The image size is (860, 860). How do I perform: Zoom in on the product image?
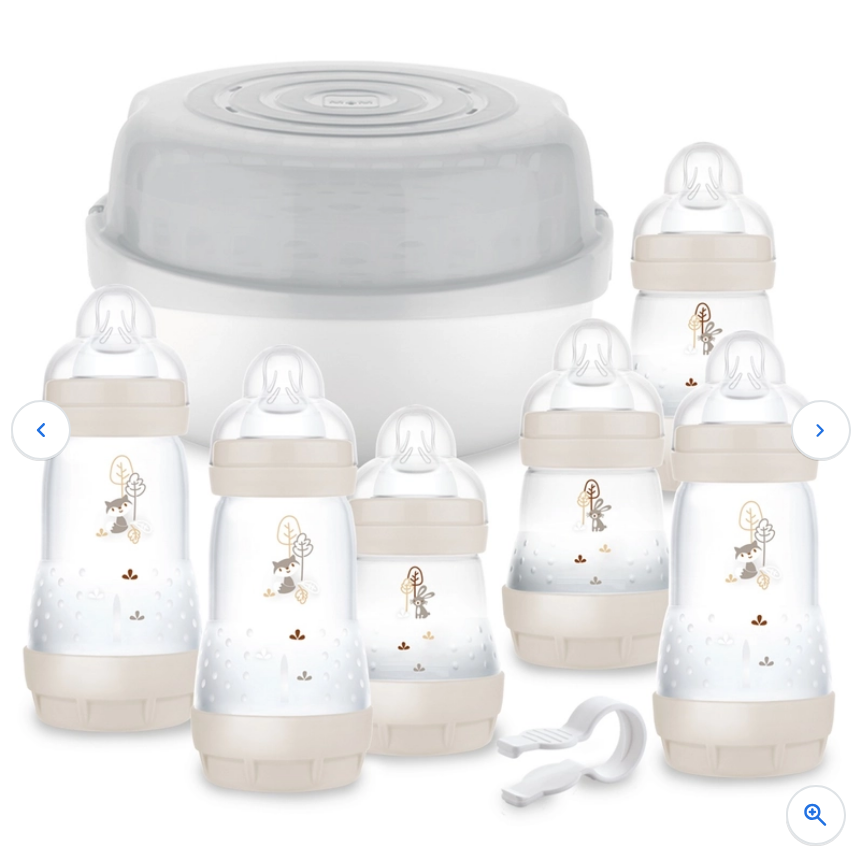point(815,815)
